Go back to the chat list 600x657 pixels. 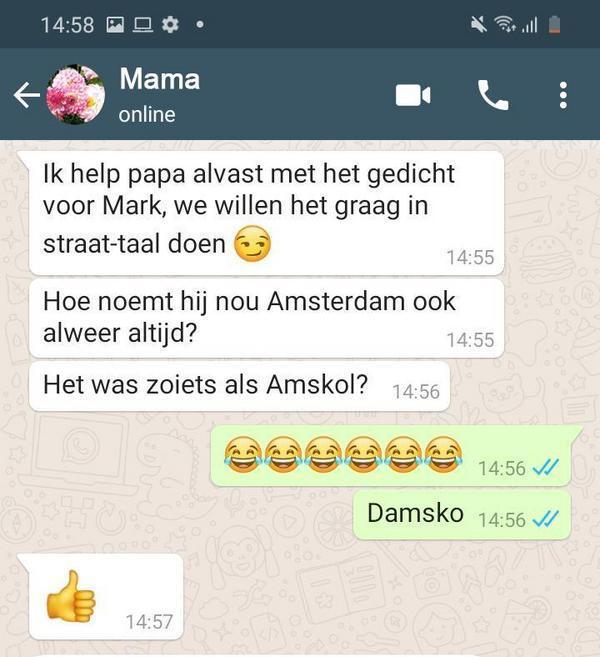(26, 95)
